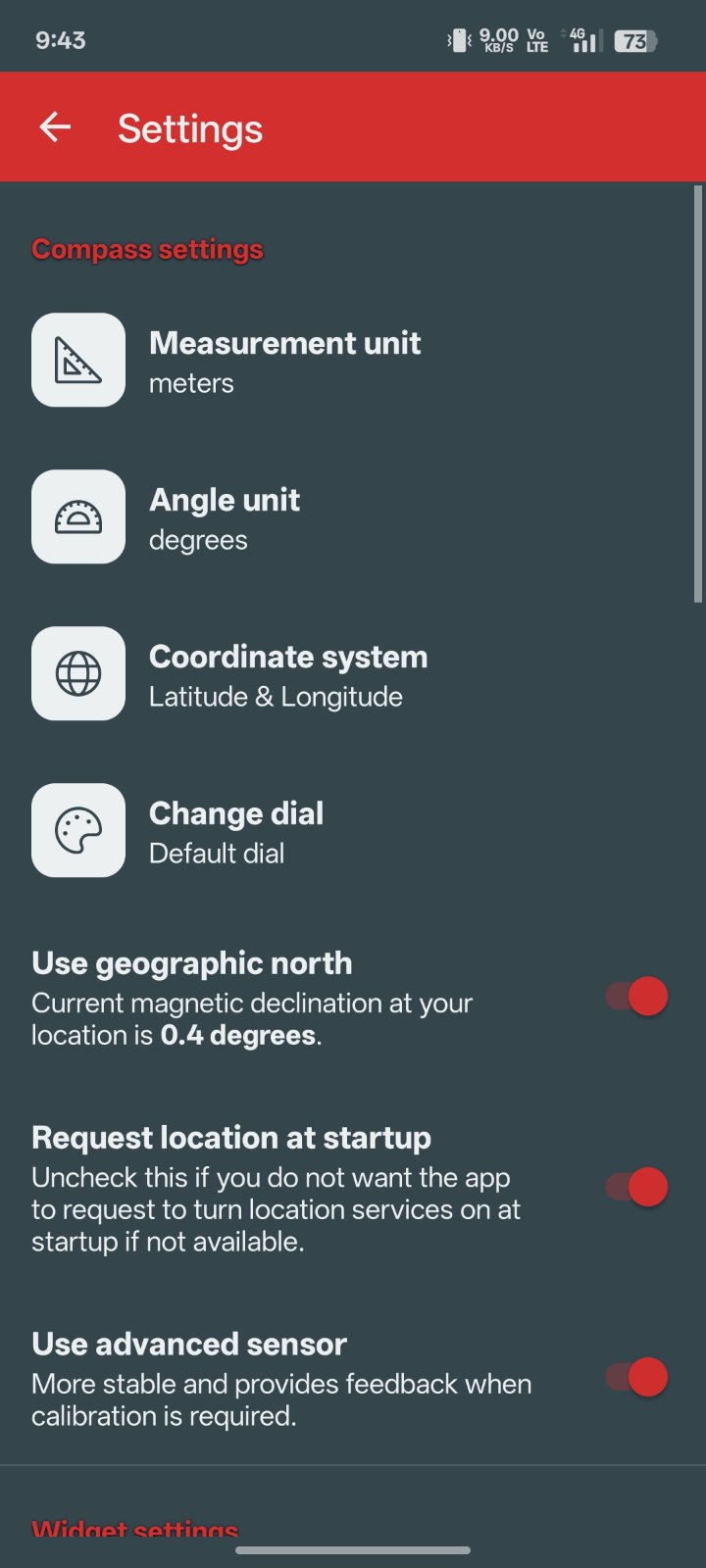
Task: Disable Request location at startup
Action: [x=637, y=1187]
